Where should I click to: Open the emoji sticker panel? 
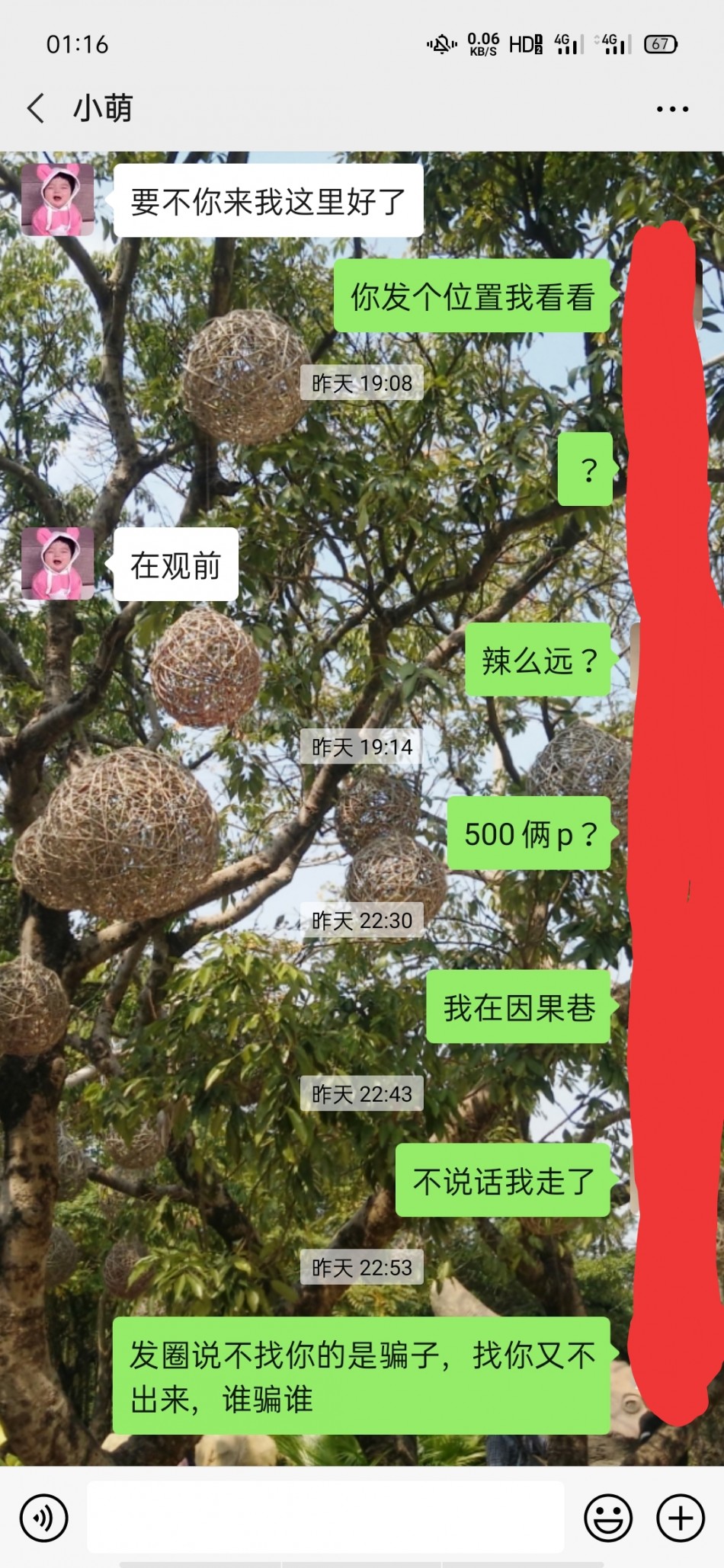[607, 1518]
